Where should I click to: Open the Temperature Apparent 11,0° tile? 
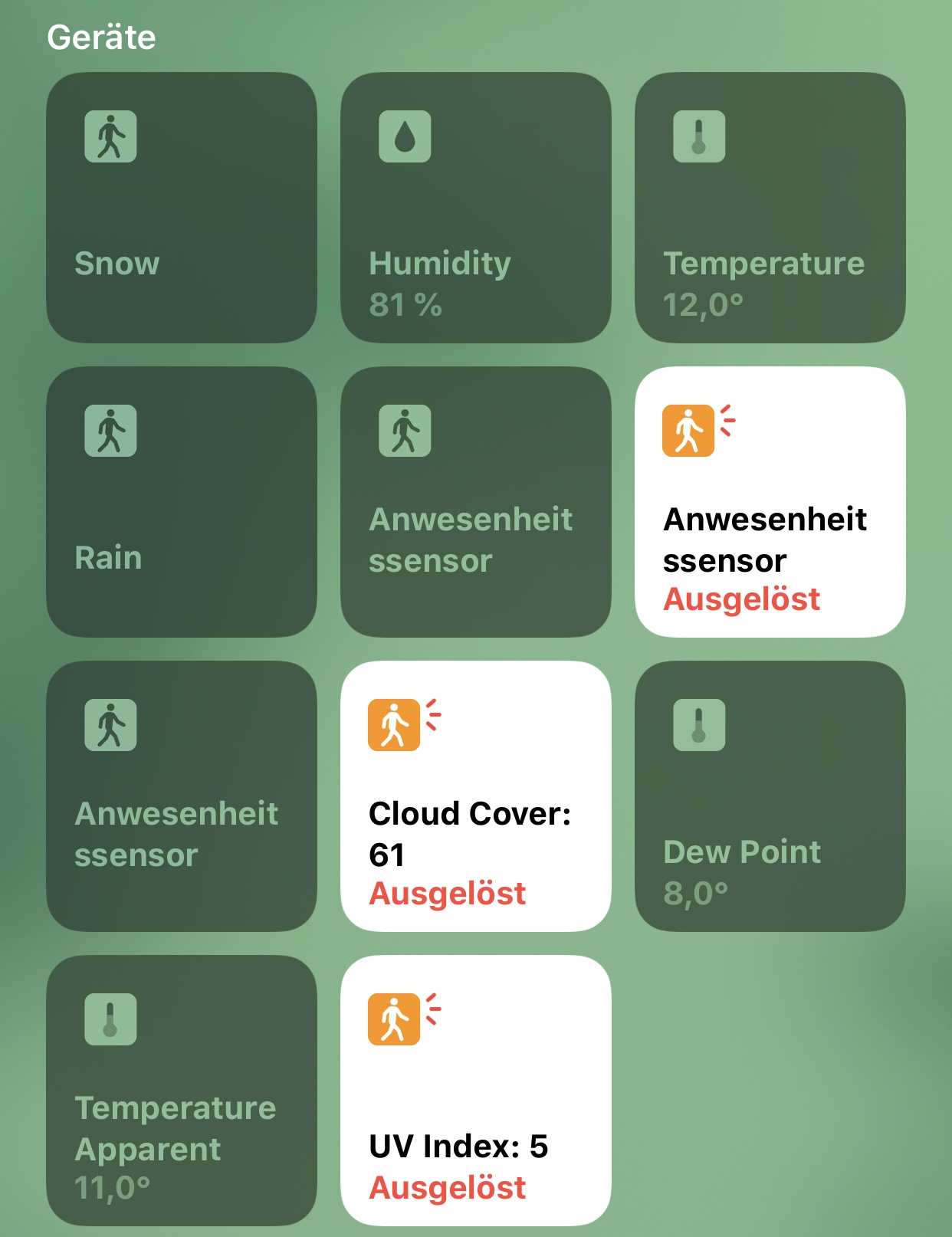[181, 1091]
